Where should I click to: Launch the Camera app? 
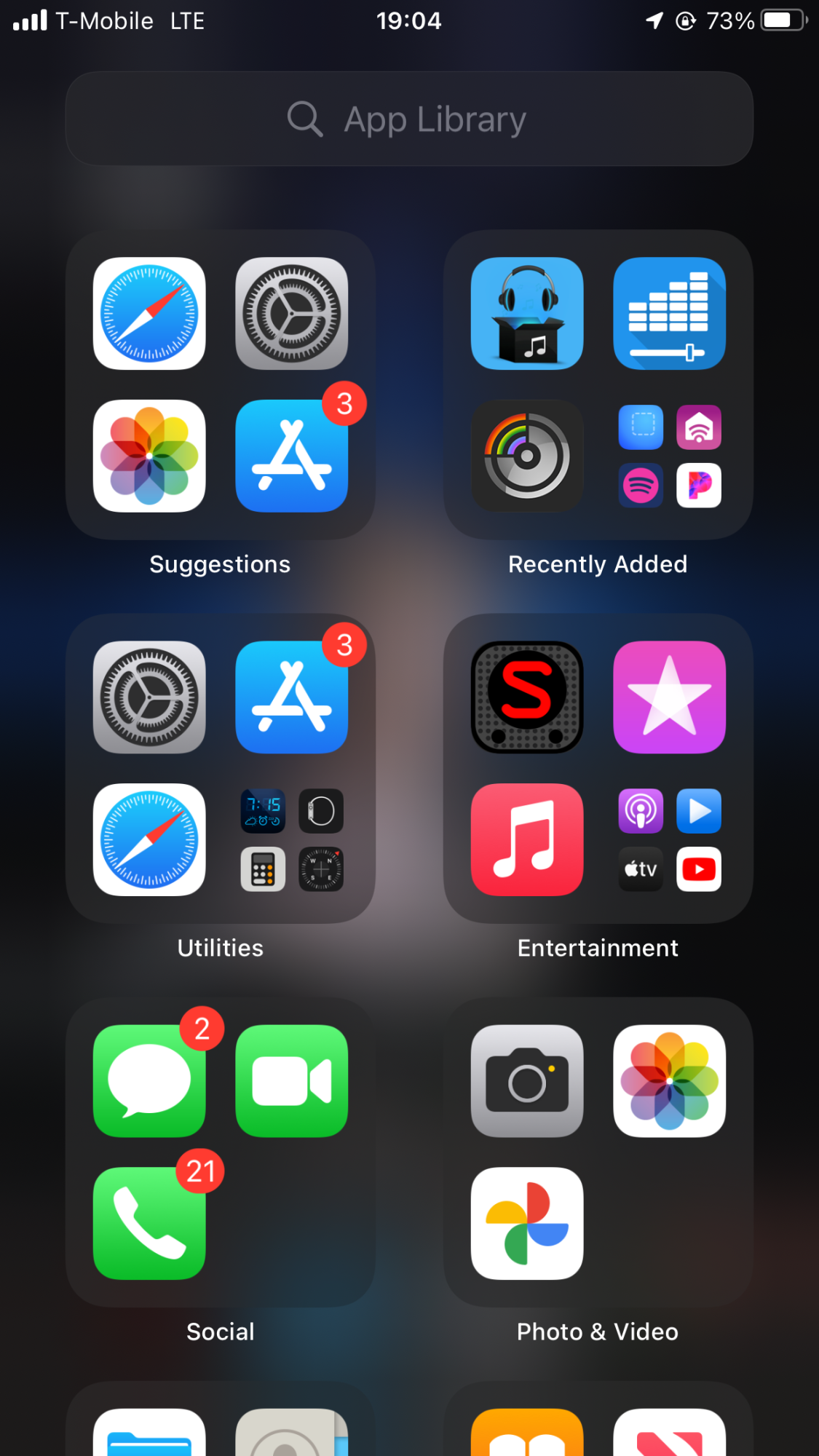[x=527, y=1080]
